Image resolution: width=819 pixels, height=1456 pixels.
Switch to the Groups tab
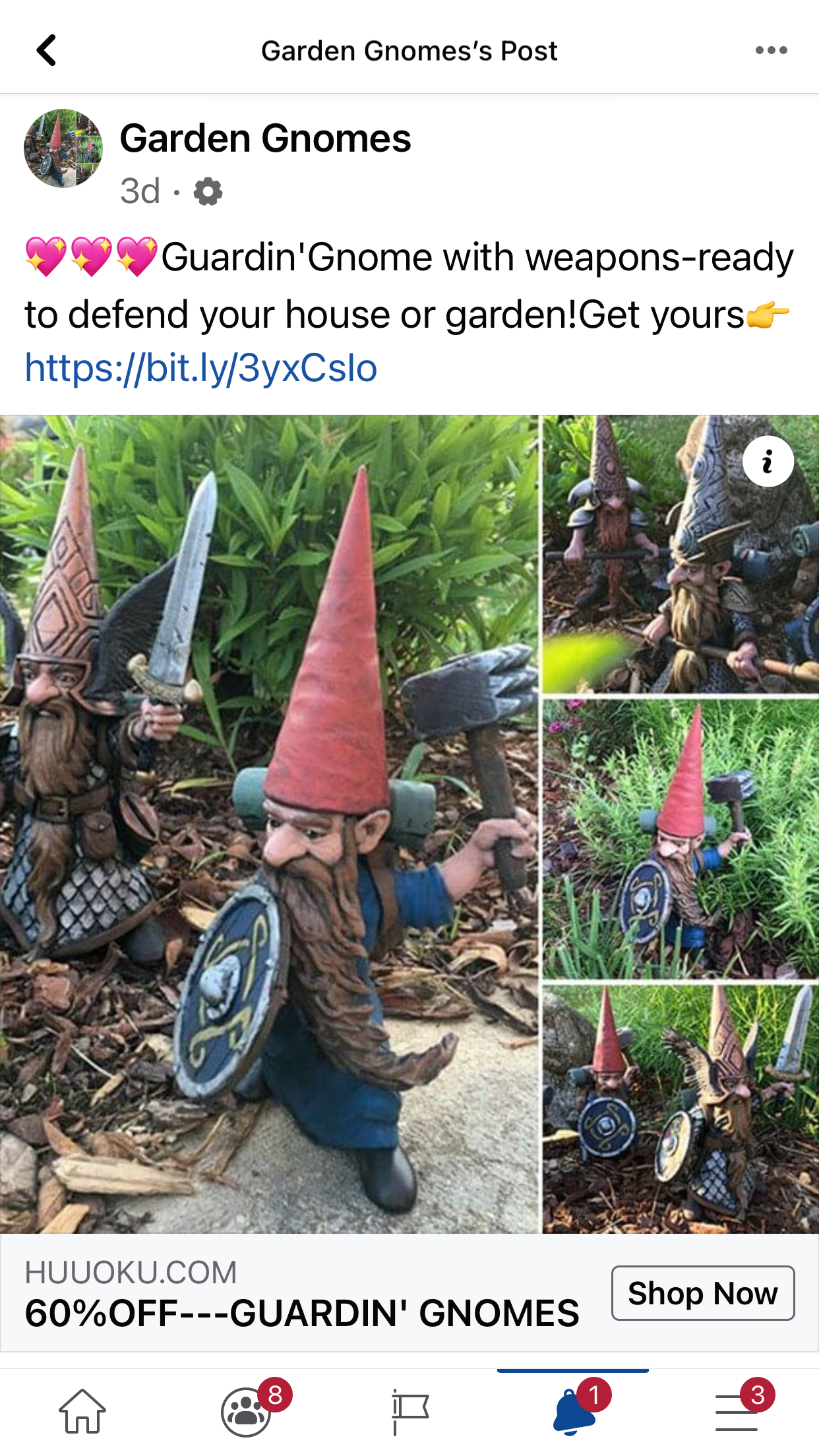247,1411
